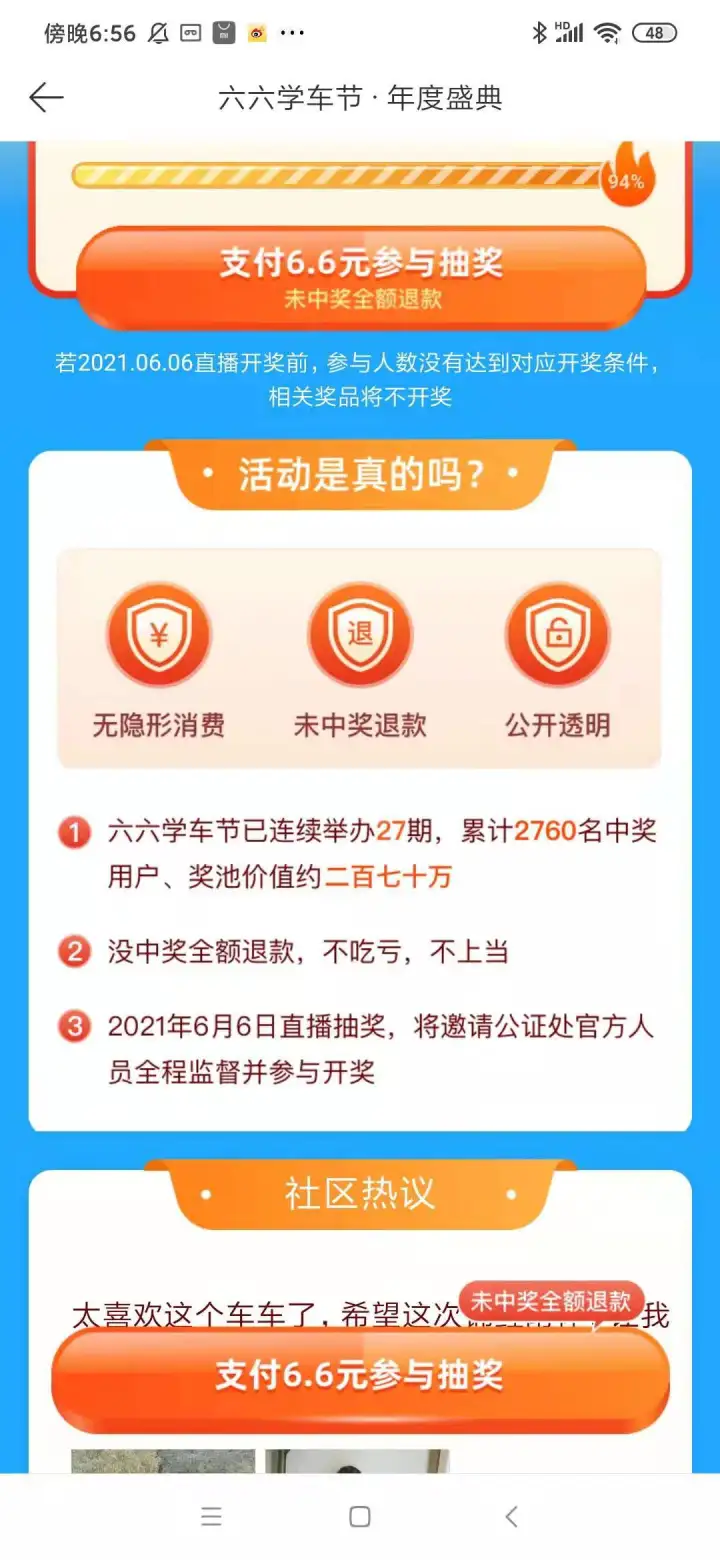
Task: Tap the upper 支付6.6元参与抽奖 button with 未中奖全额退款
Action: tap(361, 277)
